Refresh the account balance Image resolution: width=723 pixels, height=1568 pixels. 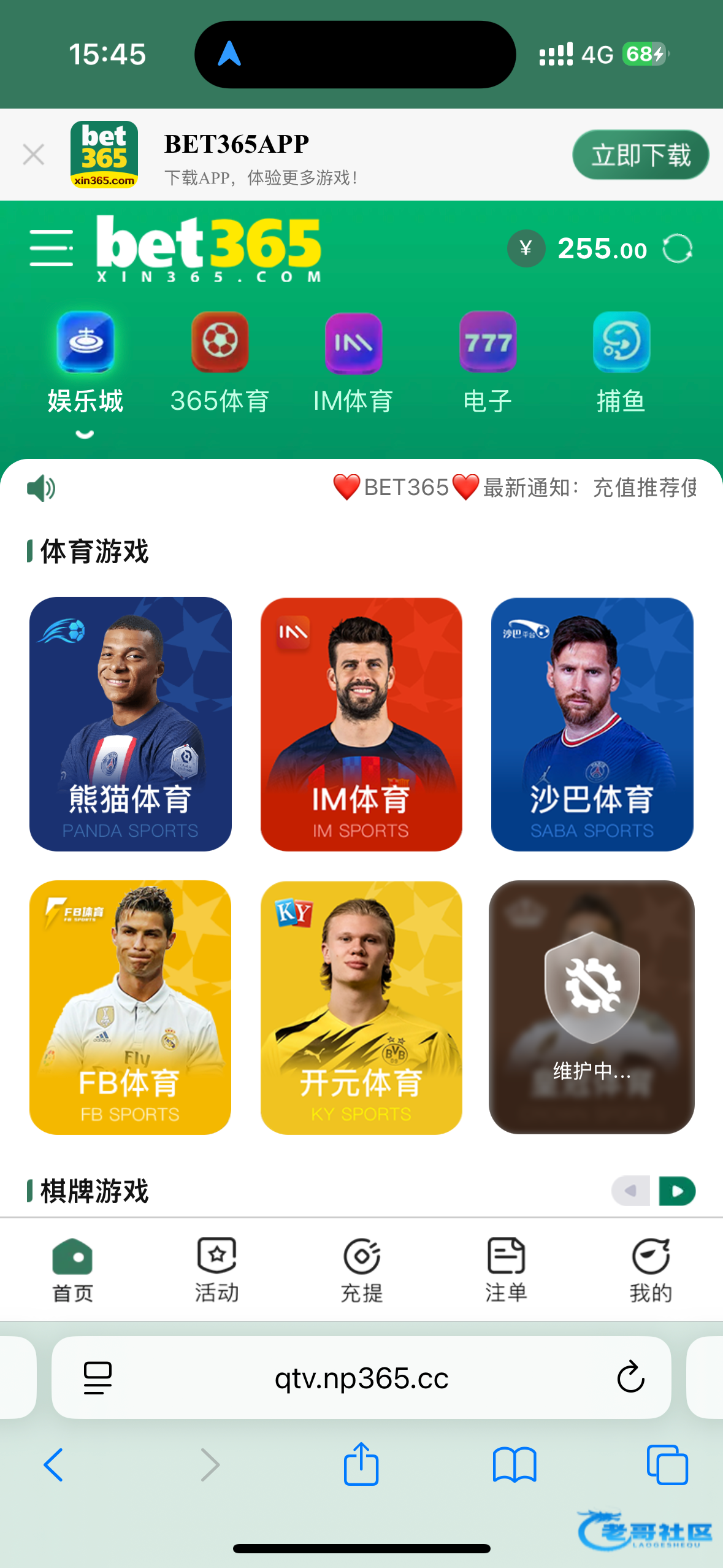(677, 249)
